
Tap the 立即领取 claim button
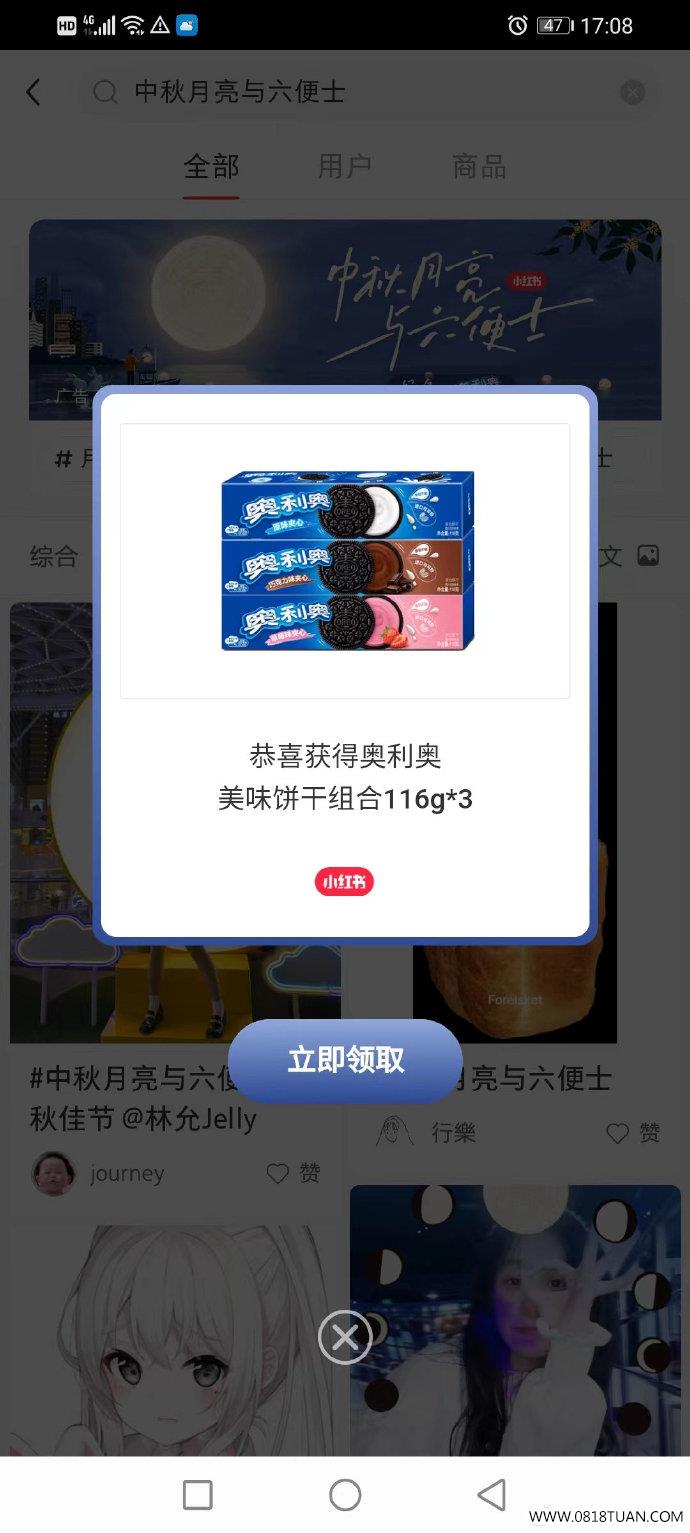[345, 1061]
